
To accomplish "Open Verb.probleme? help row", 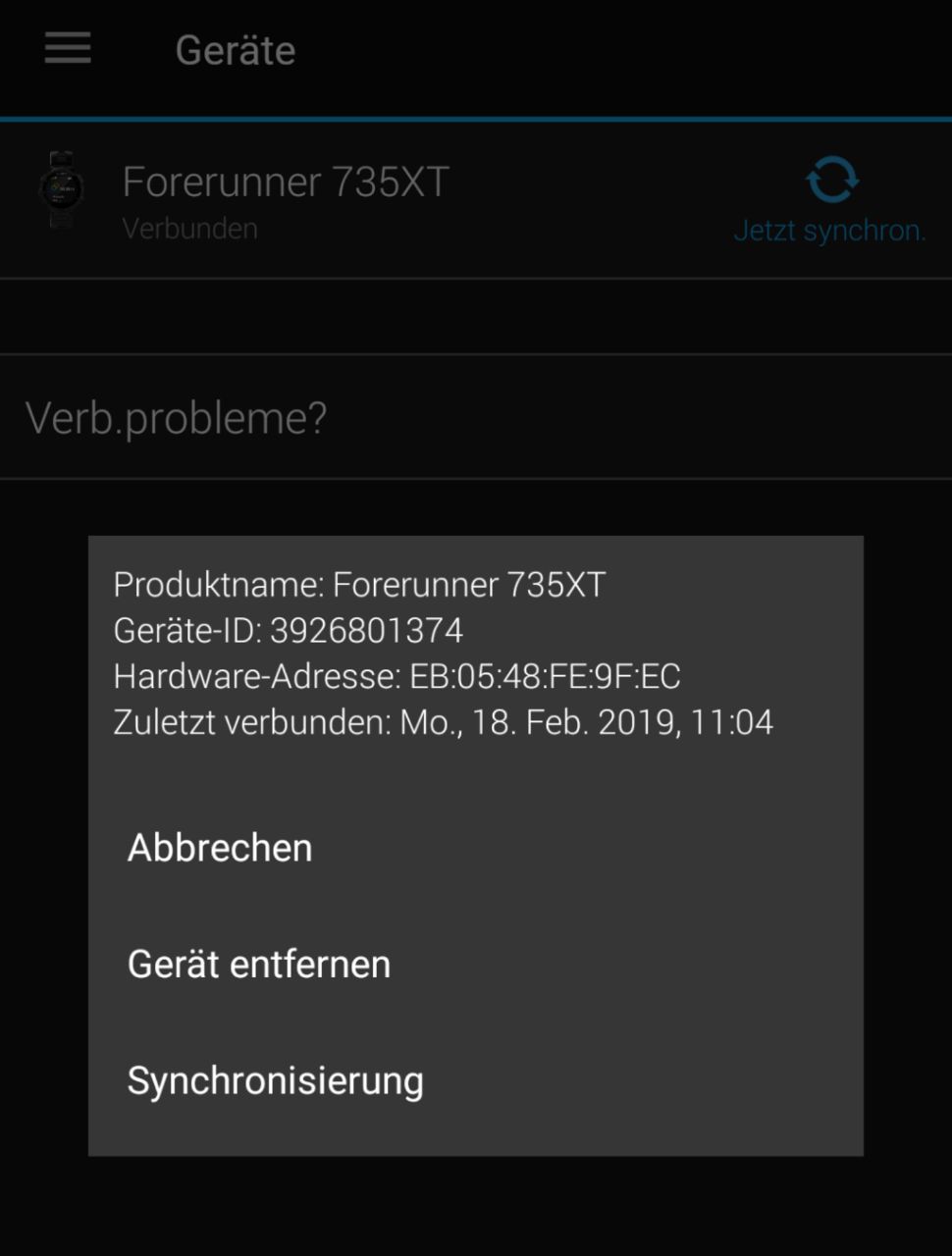I will (x=177, y=418).
